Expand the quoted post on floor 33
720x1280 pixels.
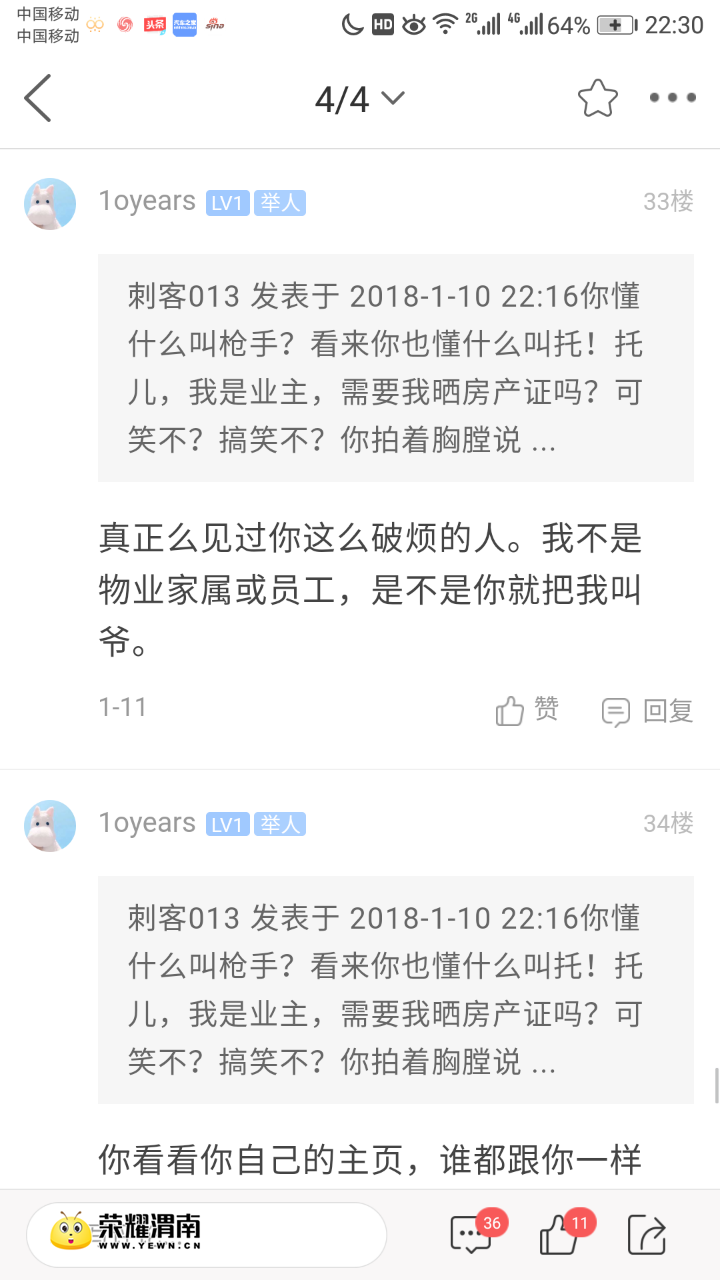[396, 368]
